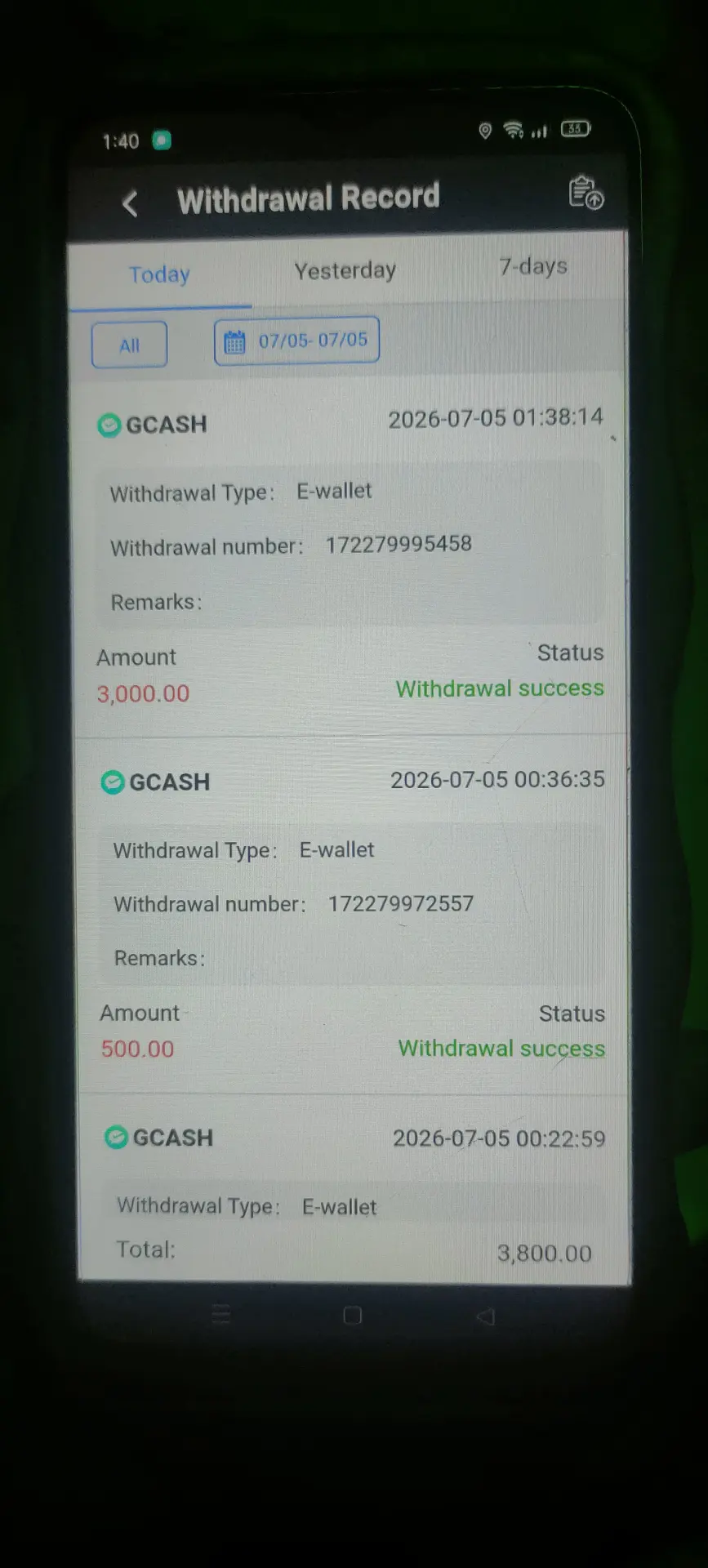Go back from Withdrawal Record
The height and width of the screenshot is (1568, 708).
130,203
